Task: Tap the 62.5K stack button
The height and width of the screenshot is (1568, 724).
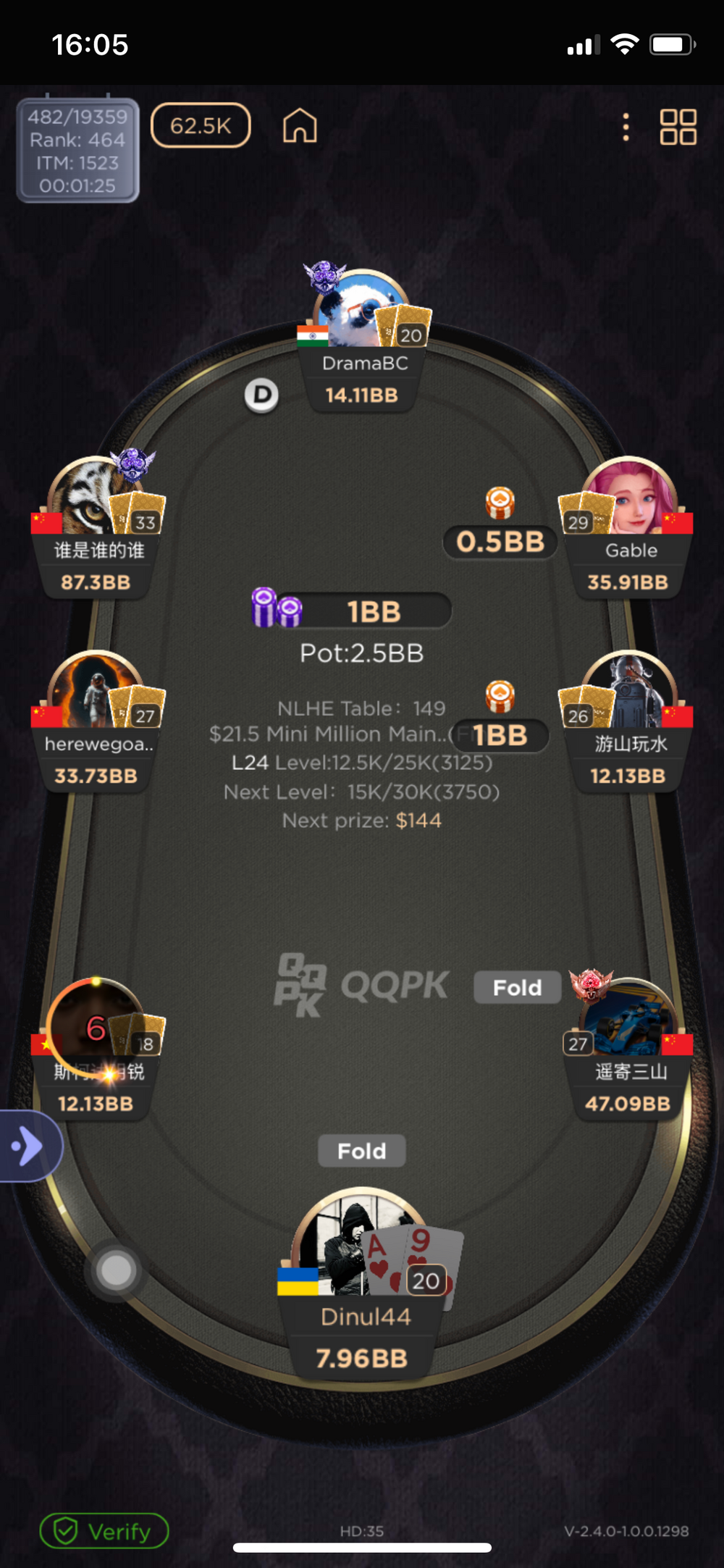Action: coord(201,126)
